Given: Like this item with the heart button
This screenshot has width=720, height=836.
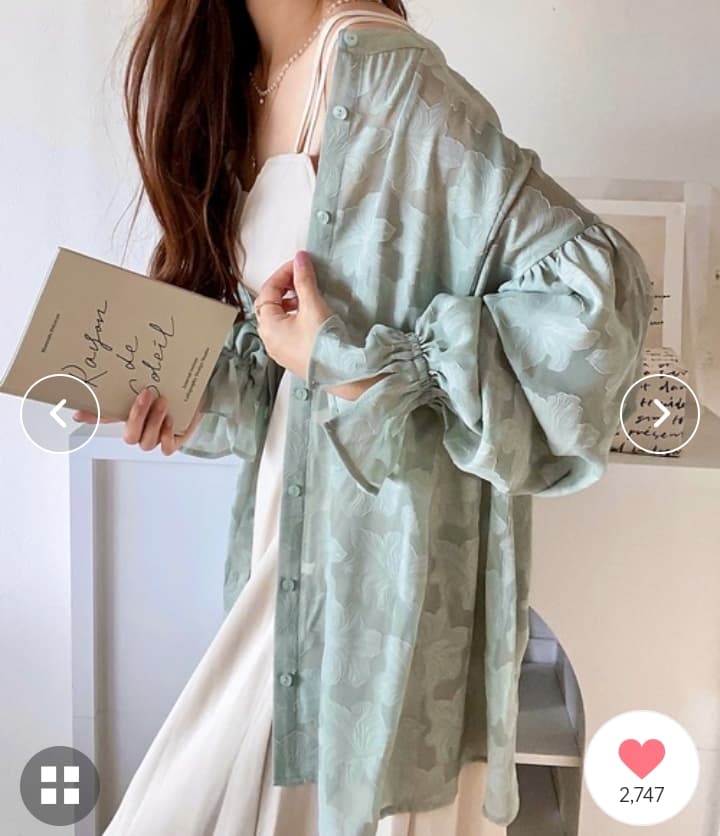Looking at the screenshot, I should (x=642, y=760).
